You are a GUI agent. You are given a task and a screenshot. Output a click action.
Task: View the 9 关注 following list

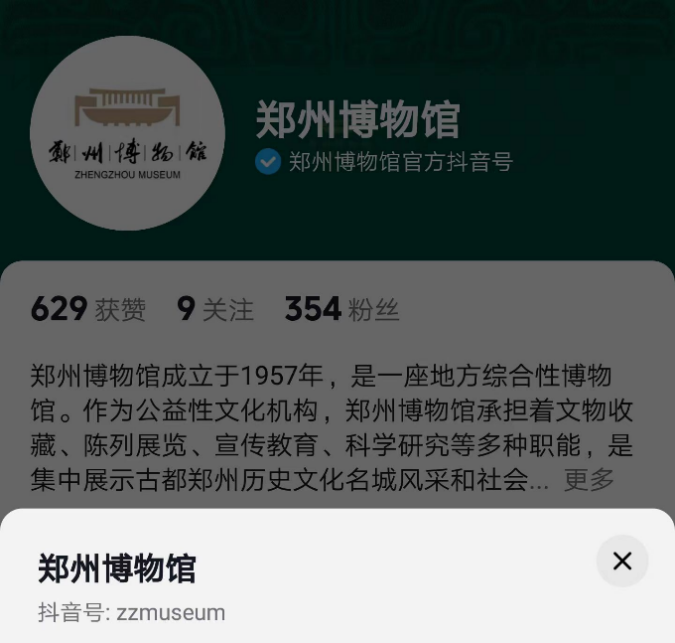click(215, 310)
